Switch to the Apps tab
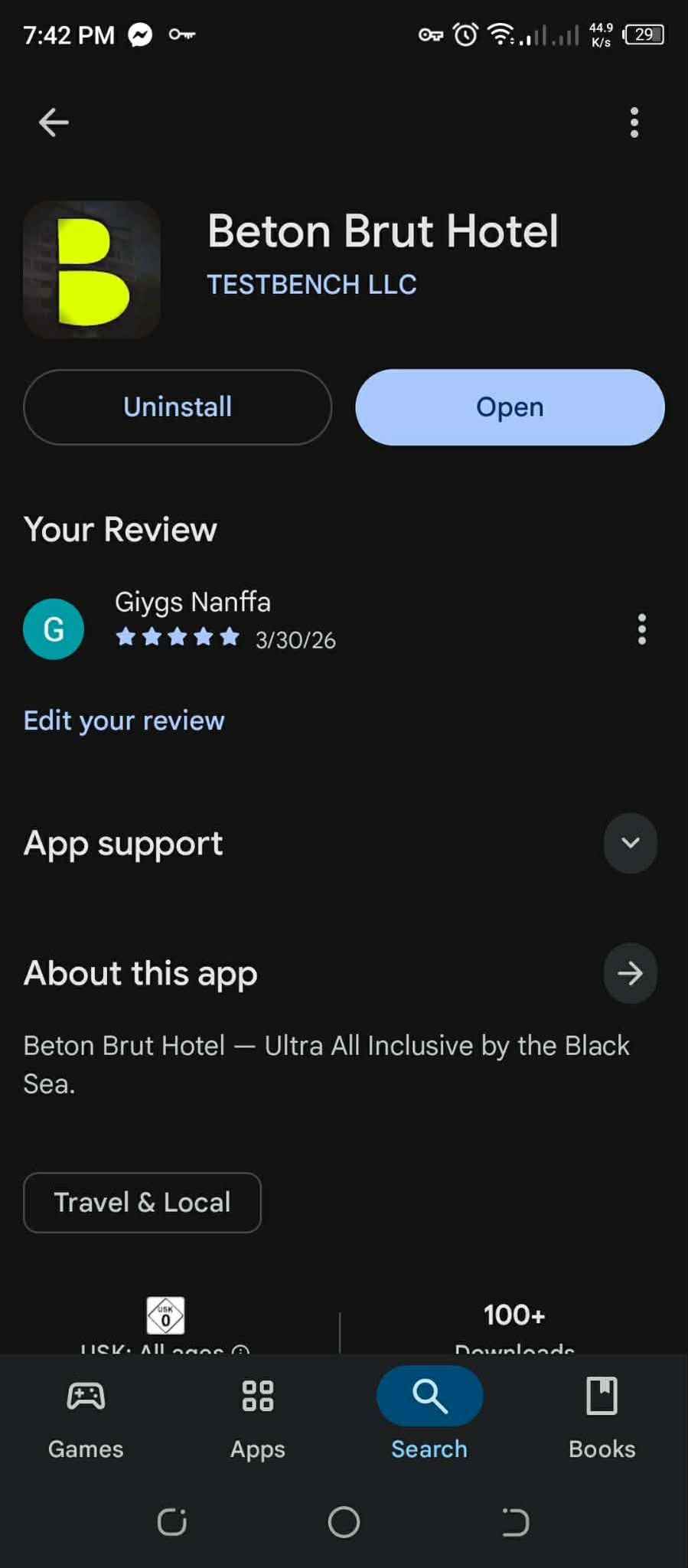The width and height of the screenshot is (688, 1568). click(258, 1416)
